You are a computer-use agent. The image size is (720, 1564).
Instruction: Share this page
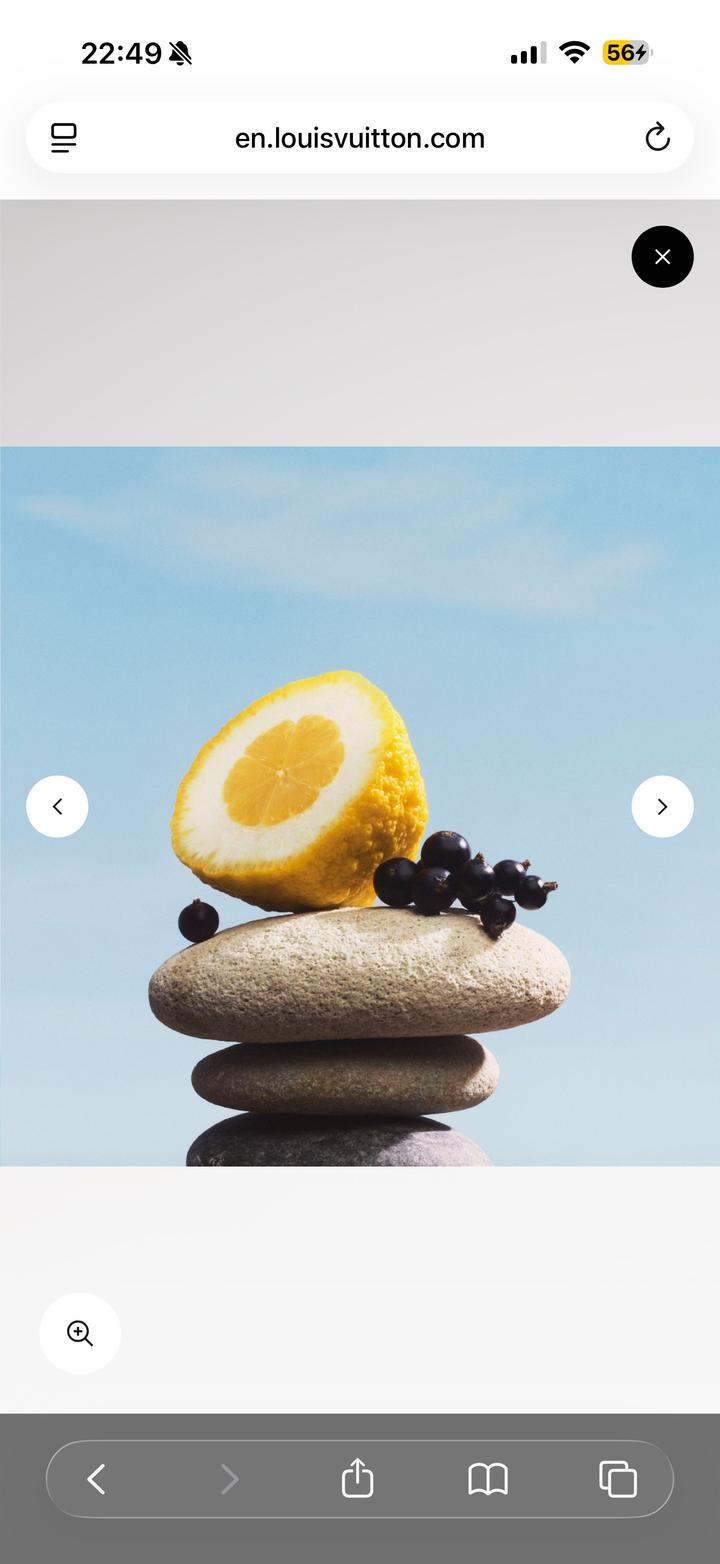click(x=357, y=1479)
